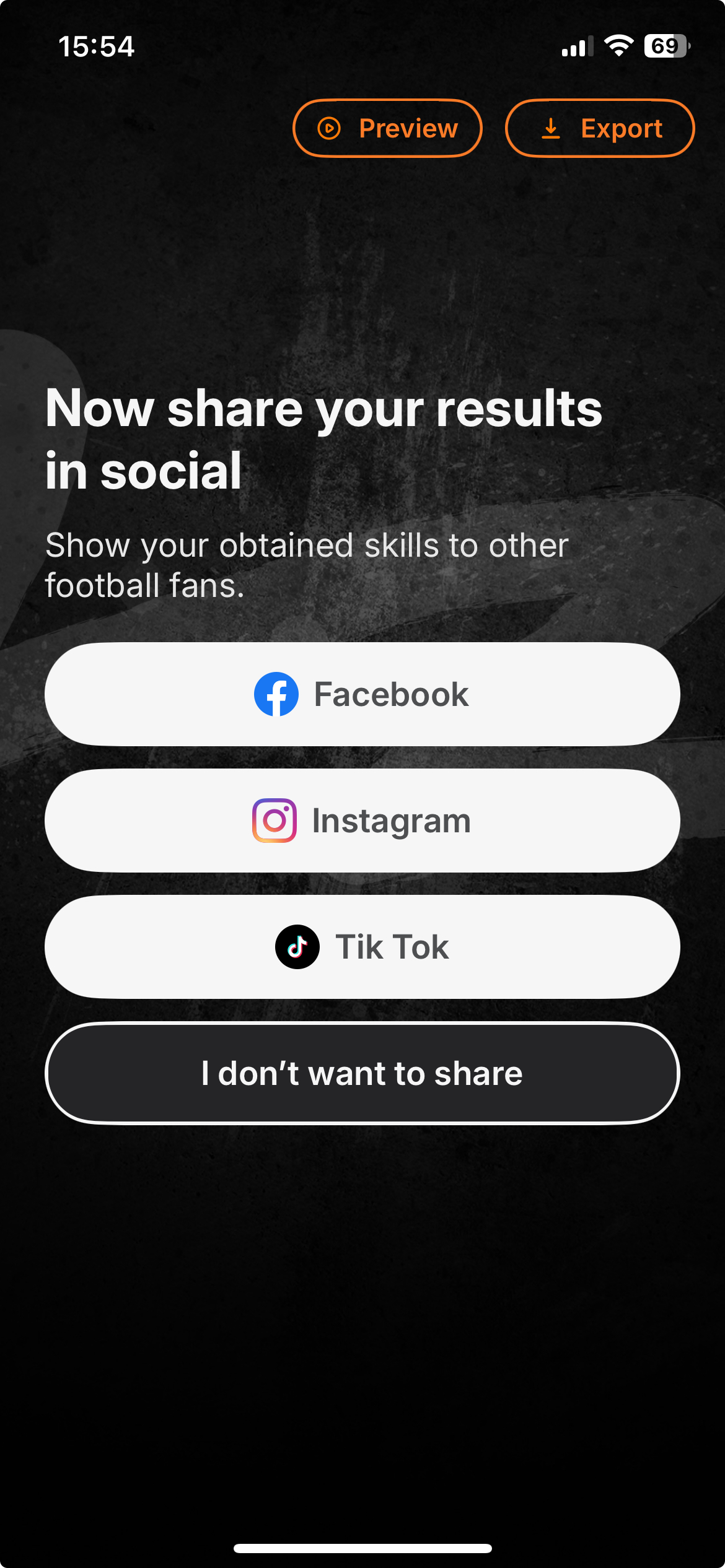Export the results video

click(x=600, y=129)
